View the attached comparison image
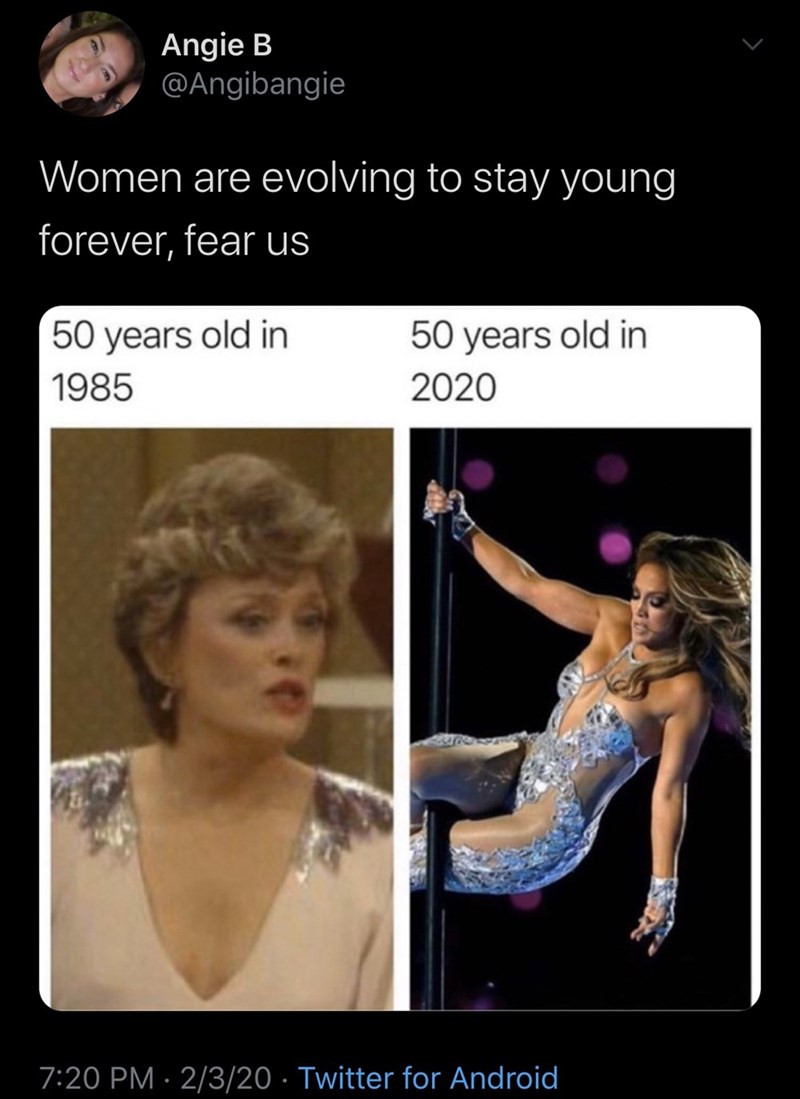This screenshot has height=1099, width=800. click(400, 660)
